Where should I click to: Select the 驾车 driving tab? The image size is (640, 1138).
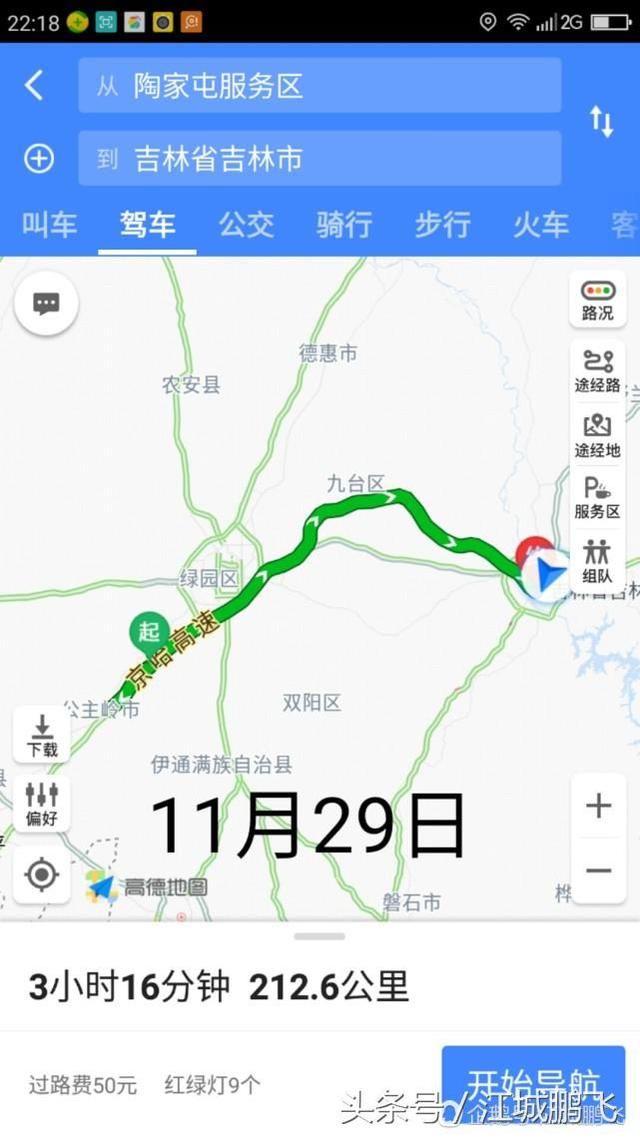tap(147, 225)
